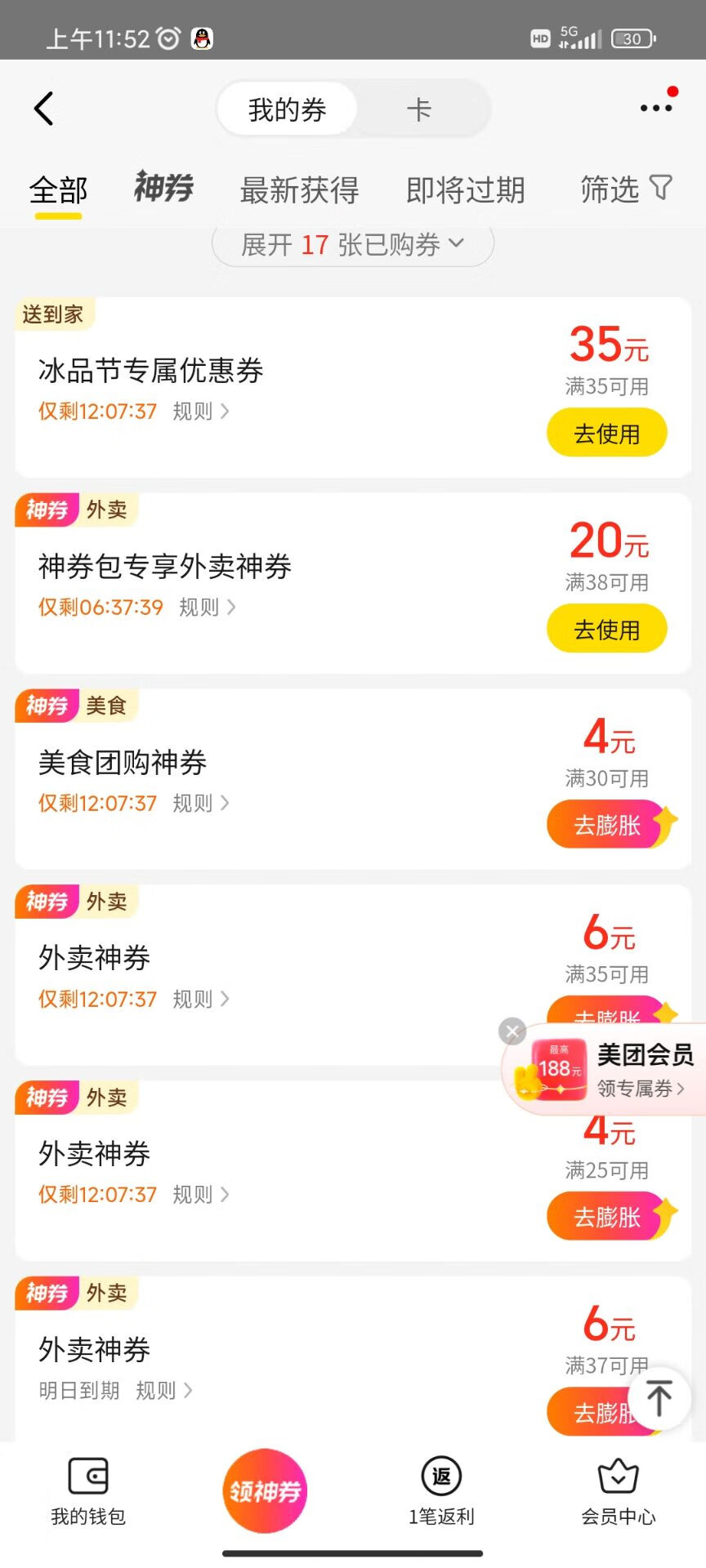
Task: Open the 即将过期 tab
Action: click(465, 190)
